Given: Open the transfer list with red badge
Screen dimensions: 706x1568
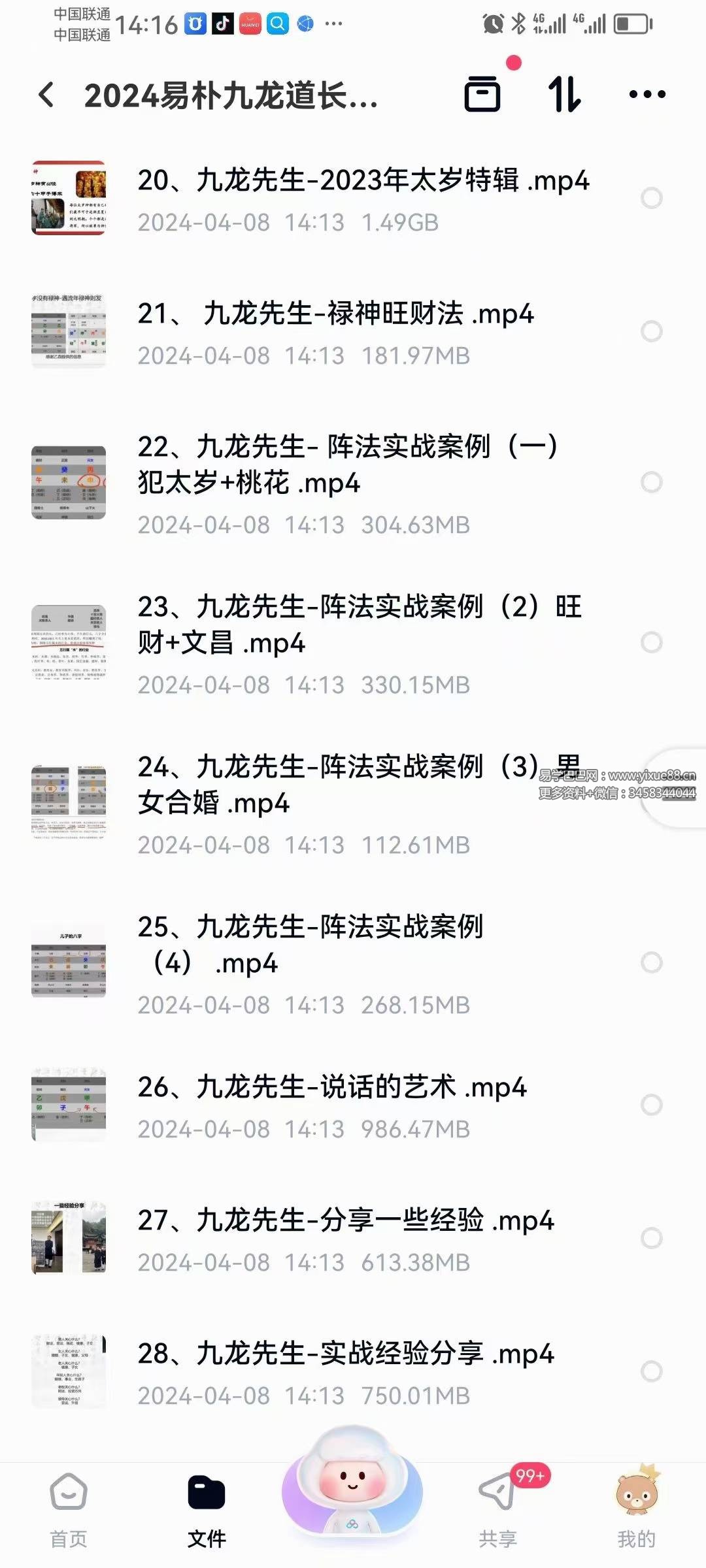Looking at the screenshot, I should (484, 95).
